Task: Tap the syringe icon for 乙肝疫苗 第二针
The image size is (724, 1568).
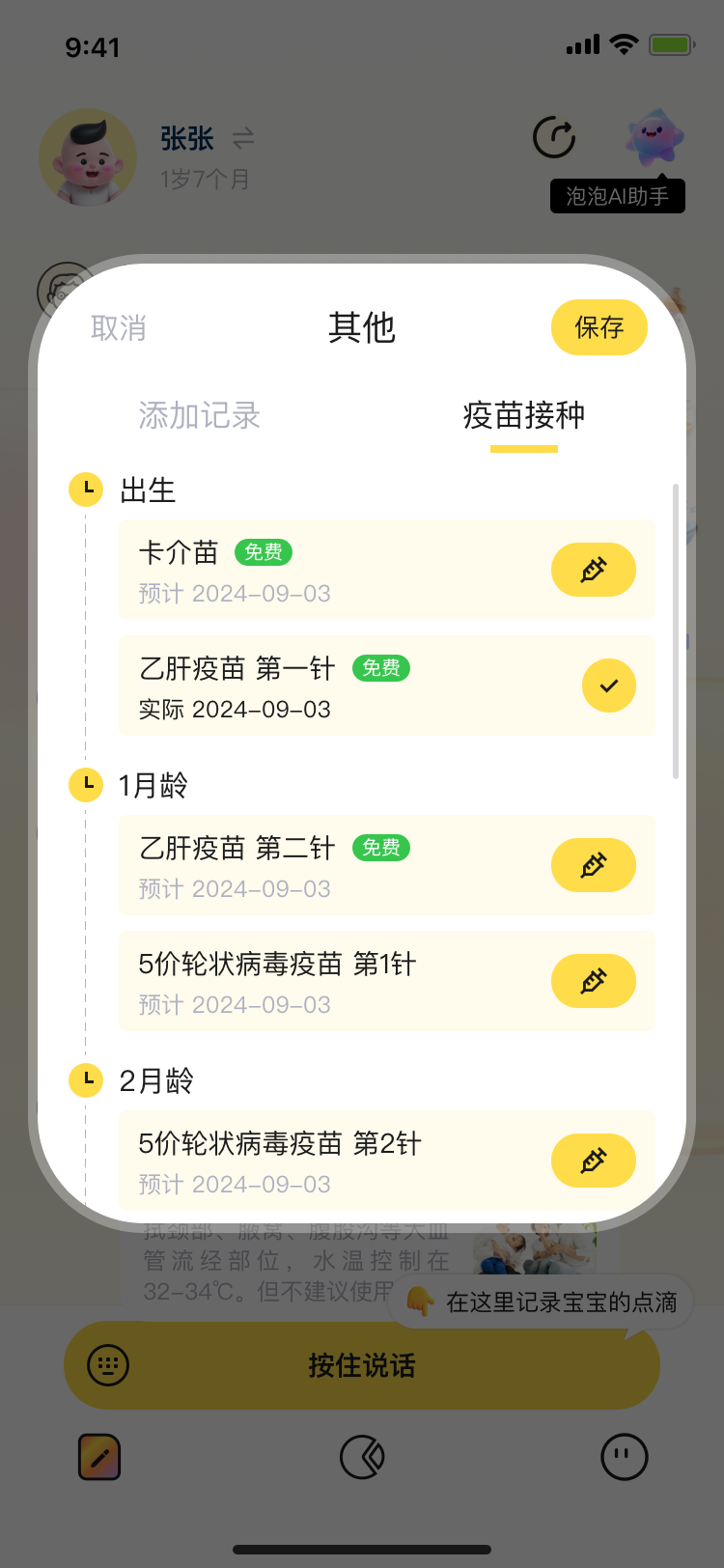Action: 594,865
